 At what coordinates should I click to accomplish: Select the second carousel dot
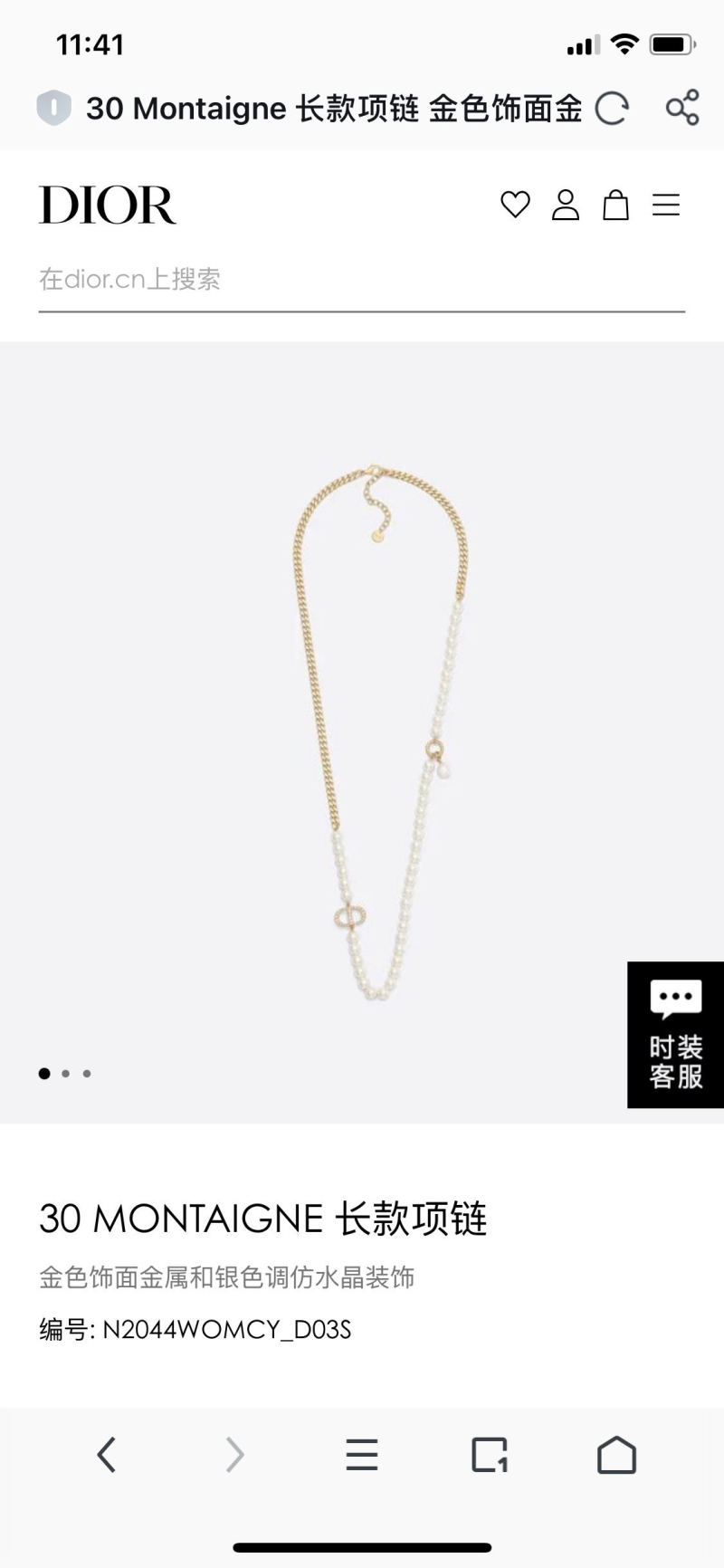[x=65, y=1073]
